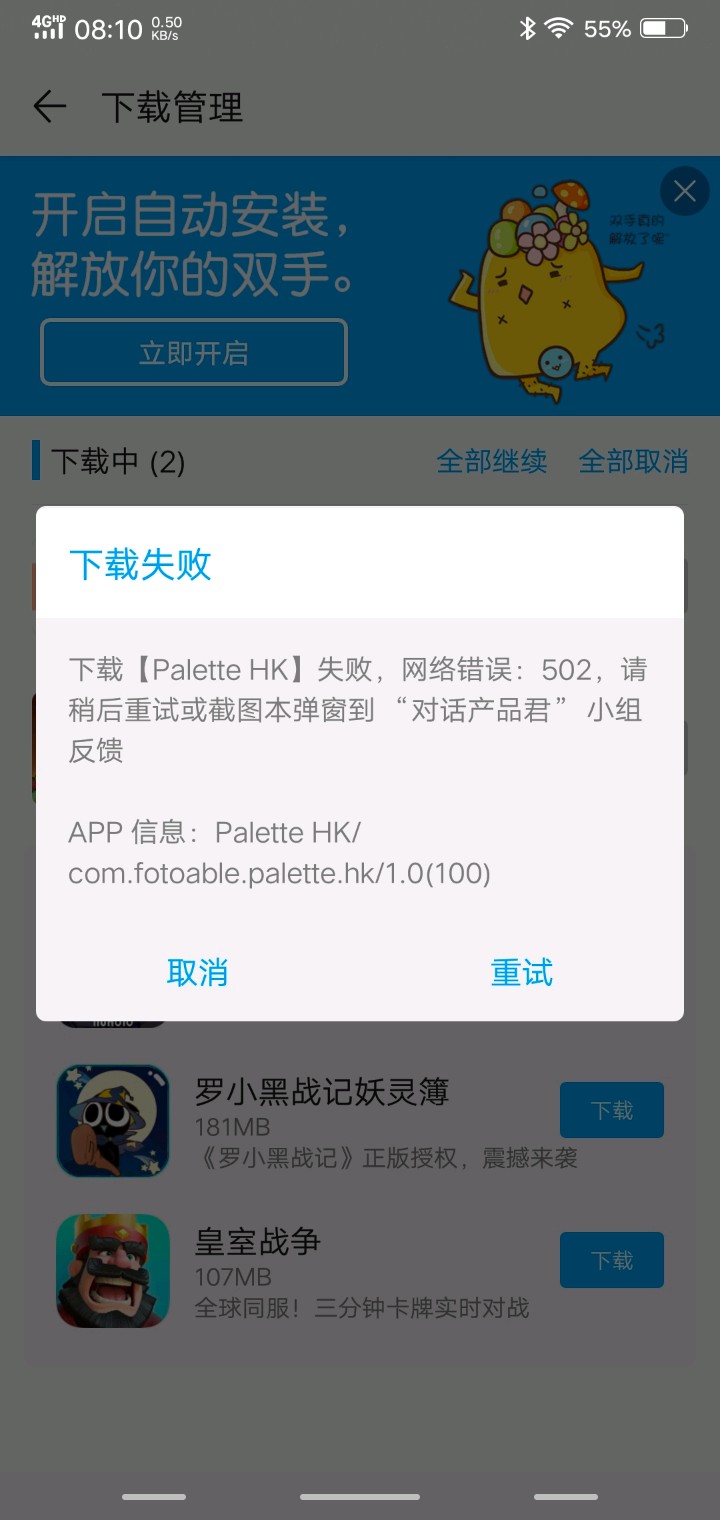The height and width of the screenshot is (1520, 720).
Task: Tap 全部继续 to resume all downloads
Action: click(x=492, y=461)
